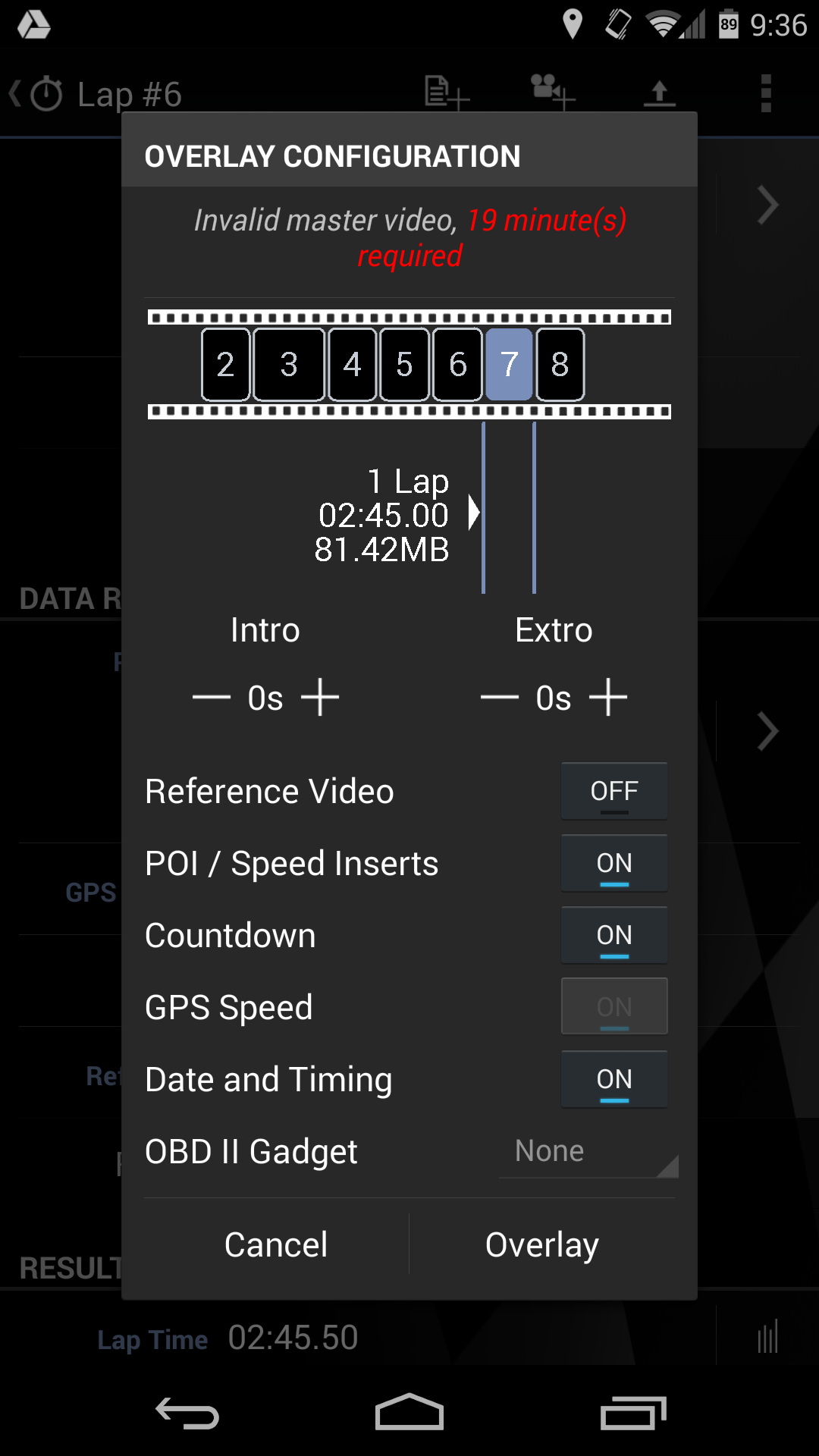Viewport: 819px width, 1456px height.
Task: Turn on Reference Video
Action: pos(613,791)
